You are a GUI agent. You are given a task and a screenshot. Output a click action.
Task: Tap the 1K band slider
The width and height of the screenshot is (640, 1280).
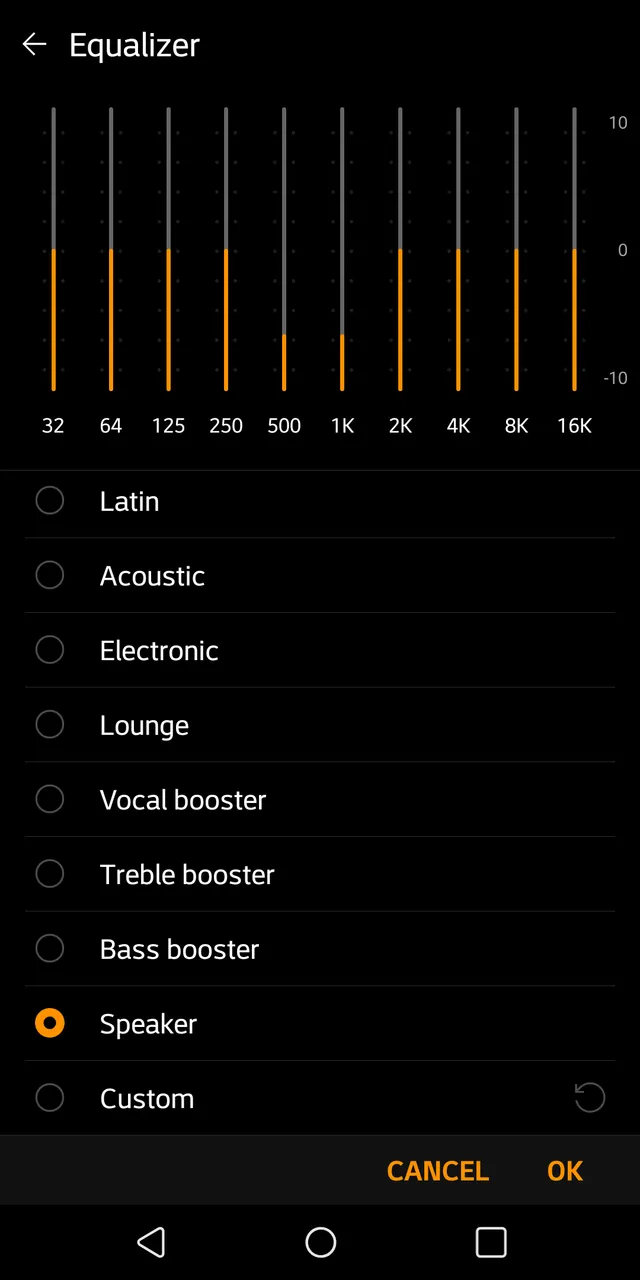pos(342,249)
